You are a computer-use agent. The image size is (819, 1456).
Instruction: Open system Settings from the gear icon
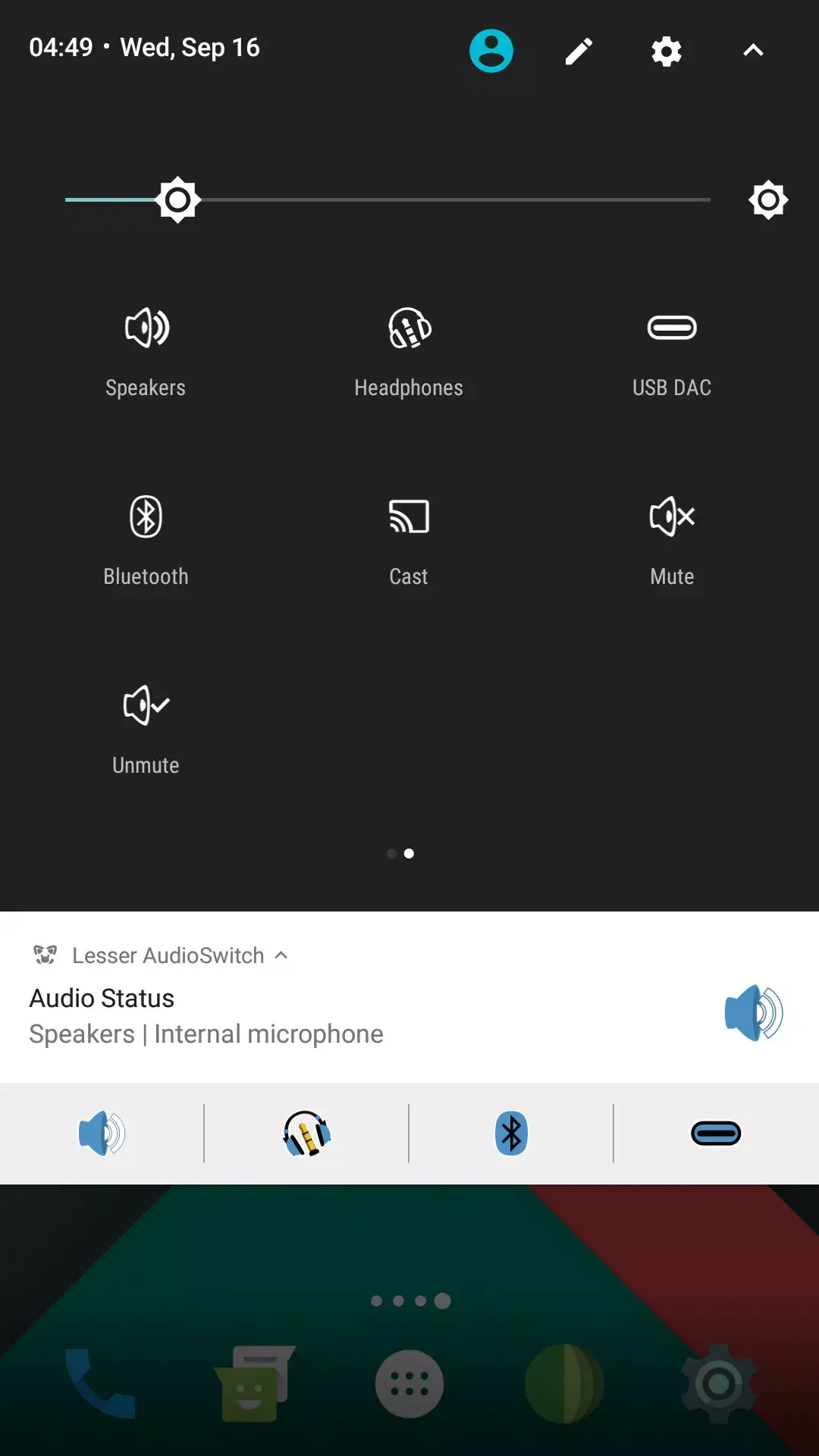coord(665,50)
